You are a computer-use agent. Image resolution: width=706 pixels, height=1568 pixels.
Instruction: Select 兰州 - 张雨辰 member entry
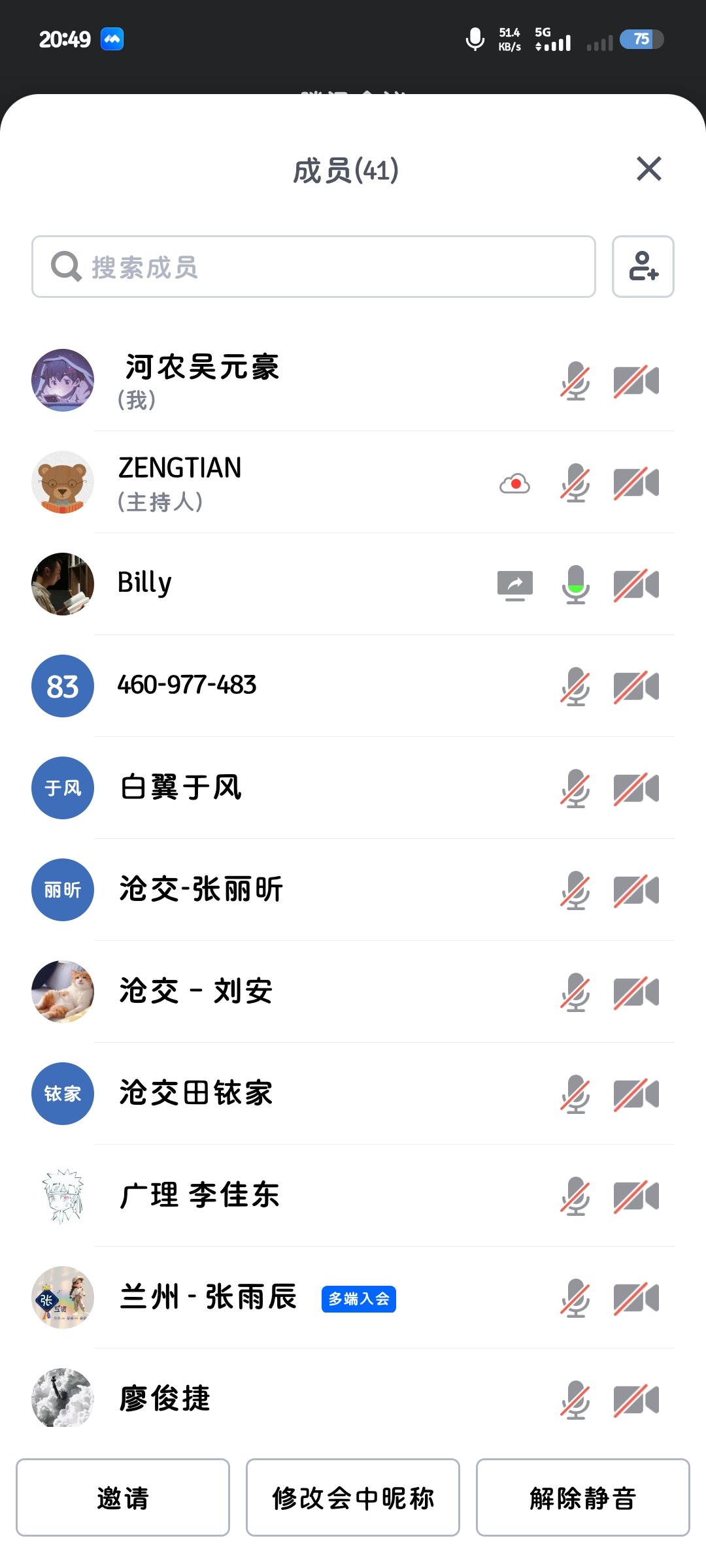coord(208,1298)
